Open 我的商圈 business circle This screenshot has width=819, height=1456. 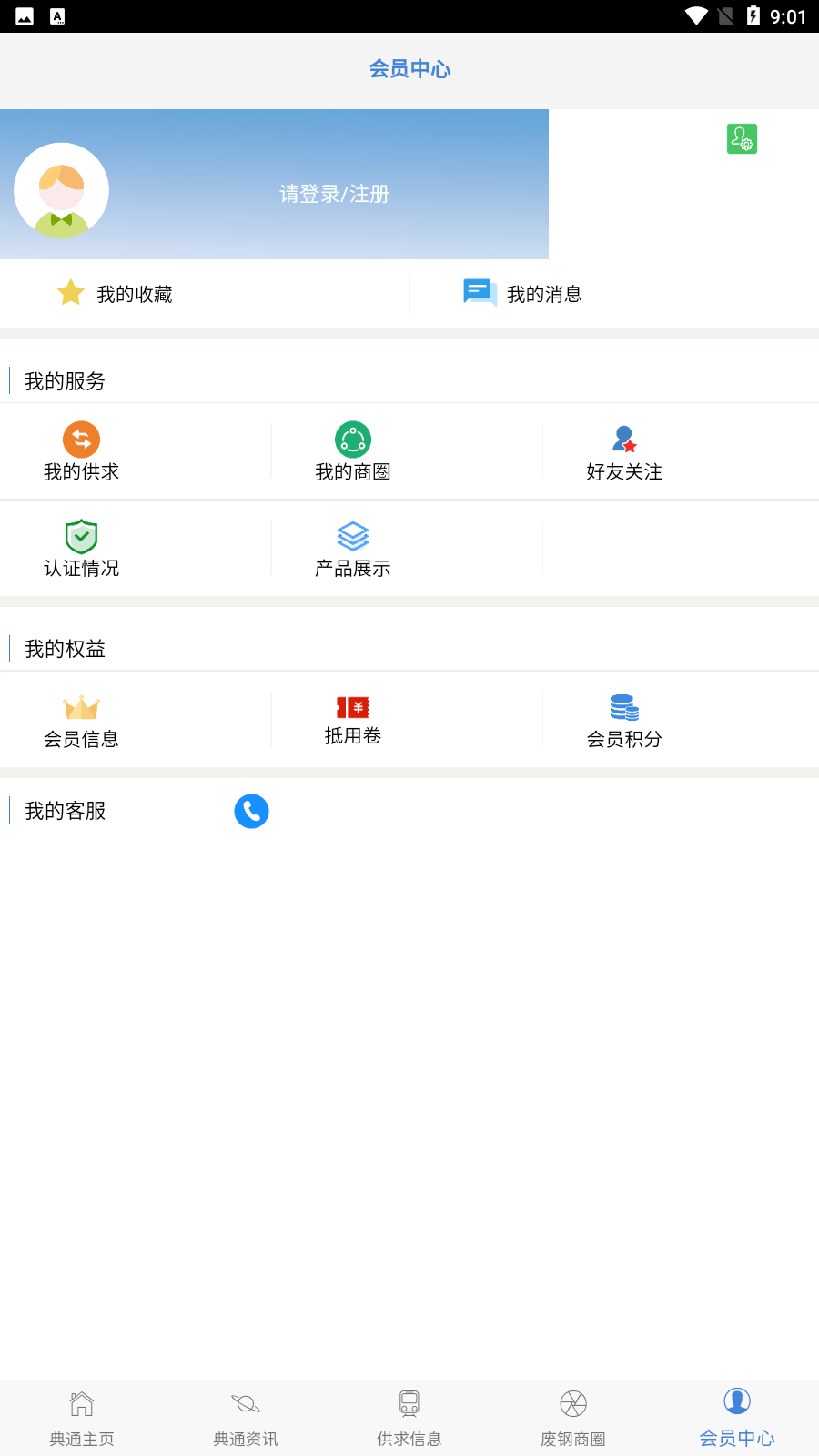point(353,452)
